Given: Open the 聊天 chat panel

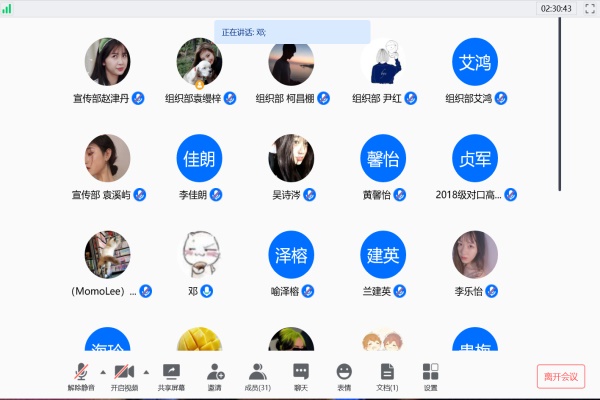Looking at the screenshot, I should pyautogui.click(x=301, y=375).
